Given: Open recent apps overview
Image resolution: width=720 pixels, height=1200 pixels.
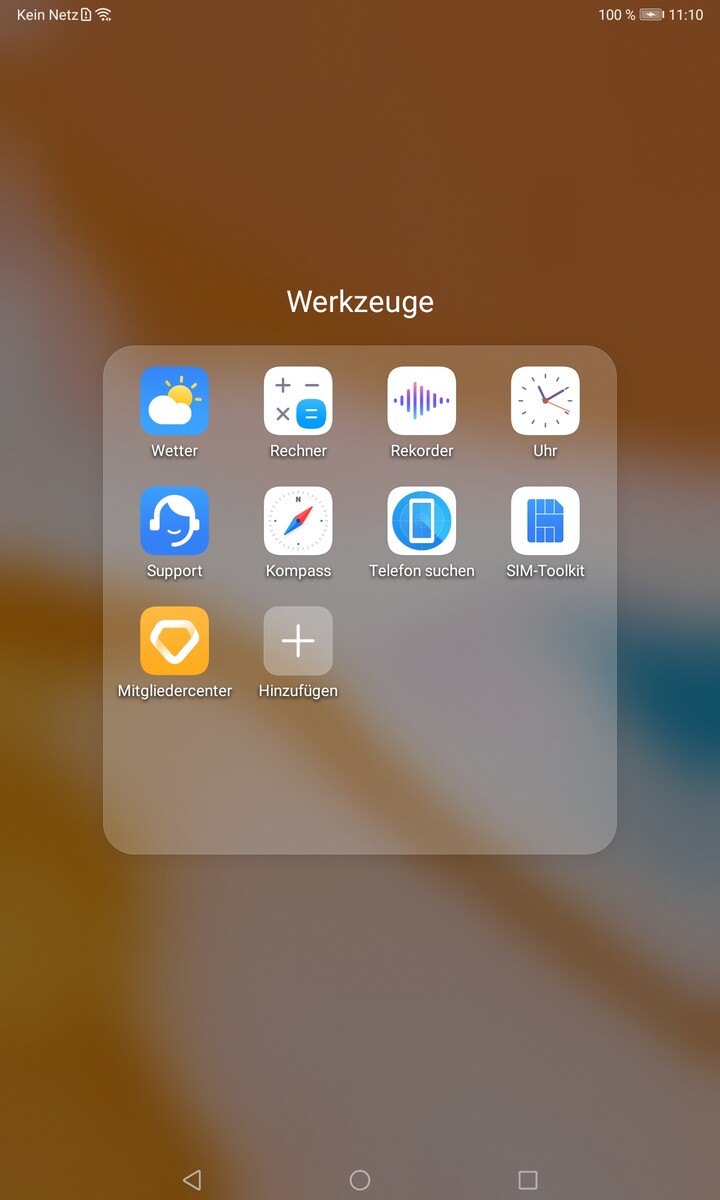Looking at the screenshot, I should pyautogui.click(x=528, y=1180).
